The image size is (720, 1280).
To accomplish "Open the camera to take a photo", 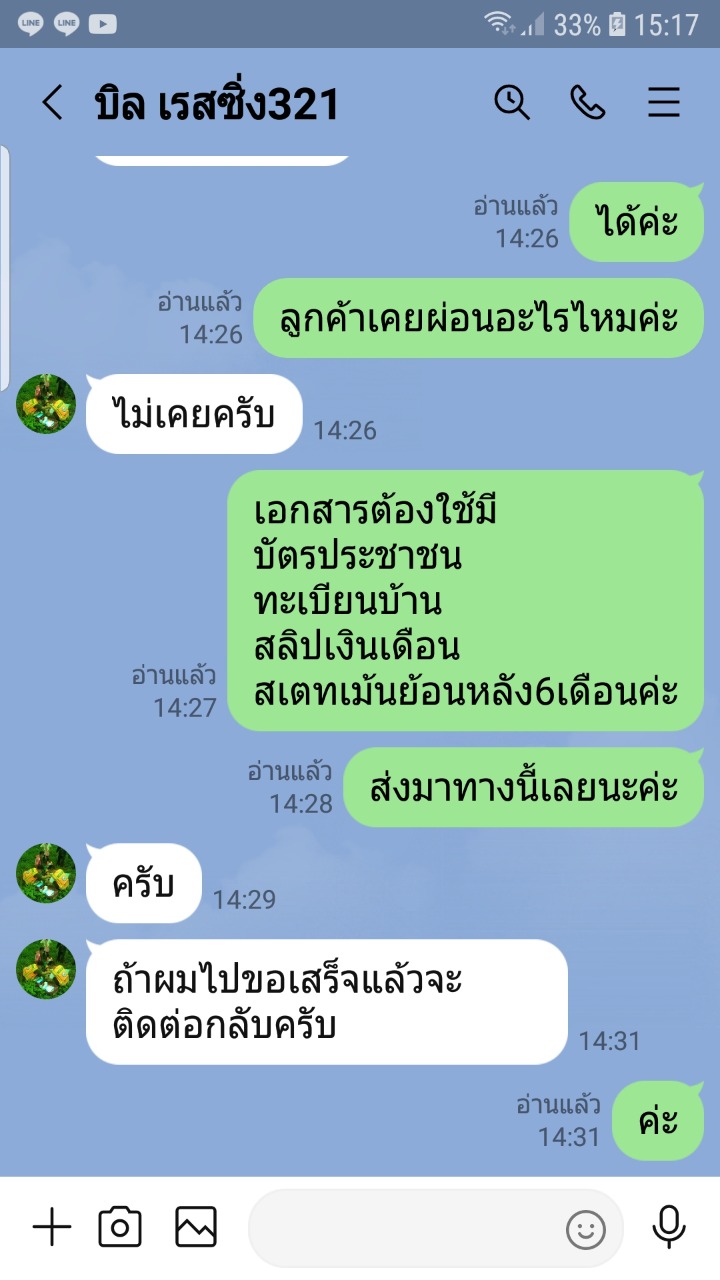I will pyautogui.click(x=120, y=1227).
